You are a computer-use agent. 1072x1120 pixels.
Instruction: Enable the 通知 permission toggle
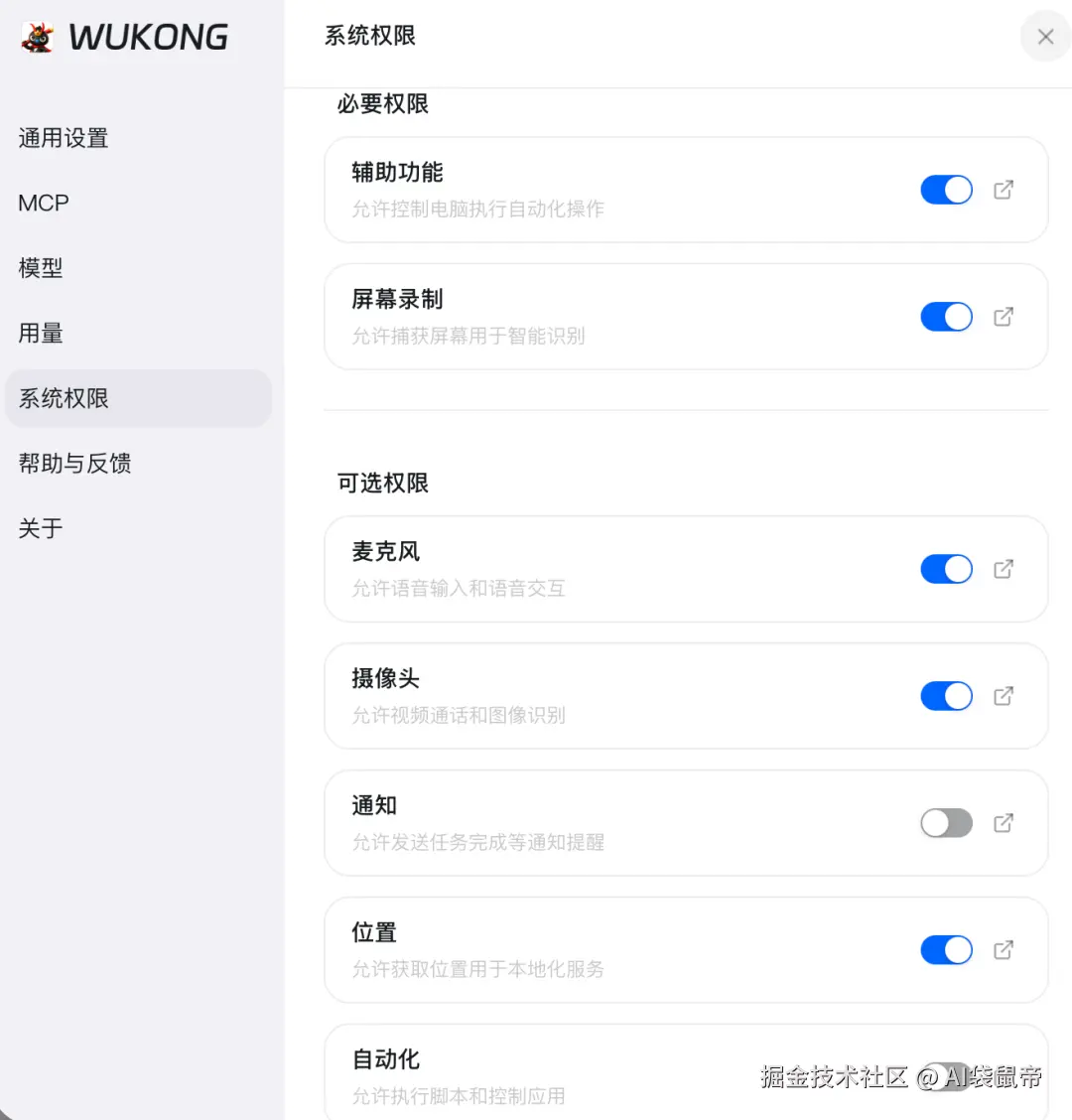946,823
